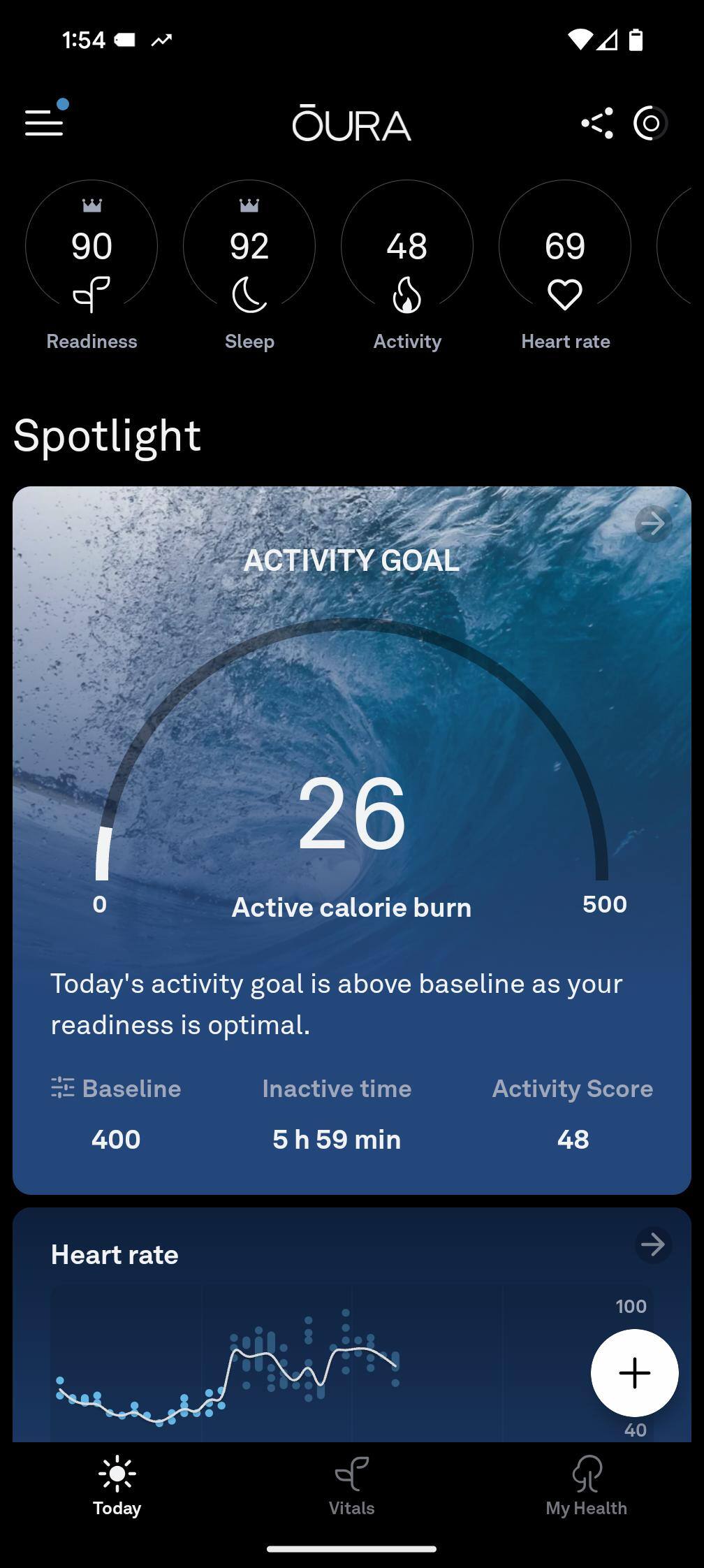Open the ring status icon
704x1568 pixels.
coord(650,124)
